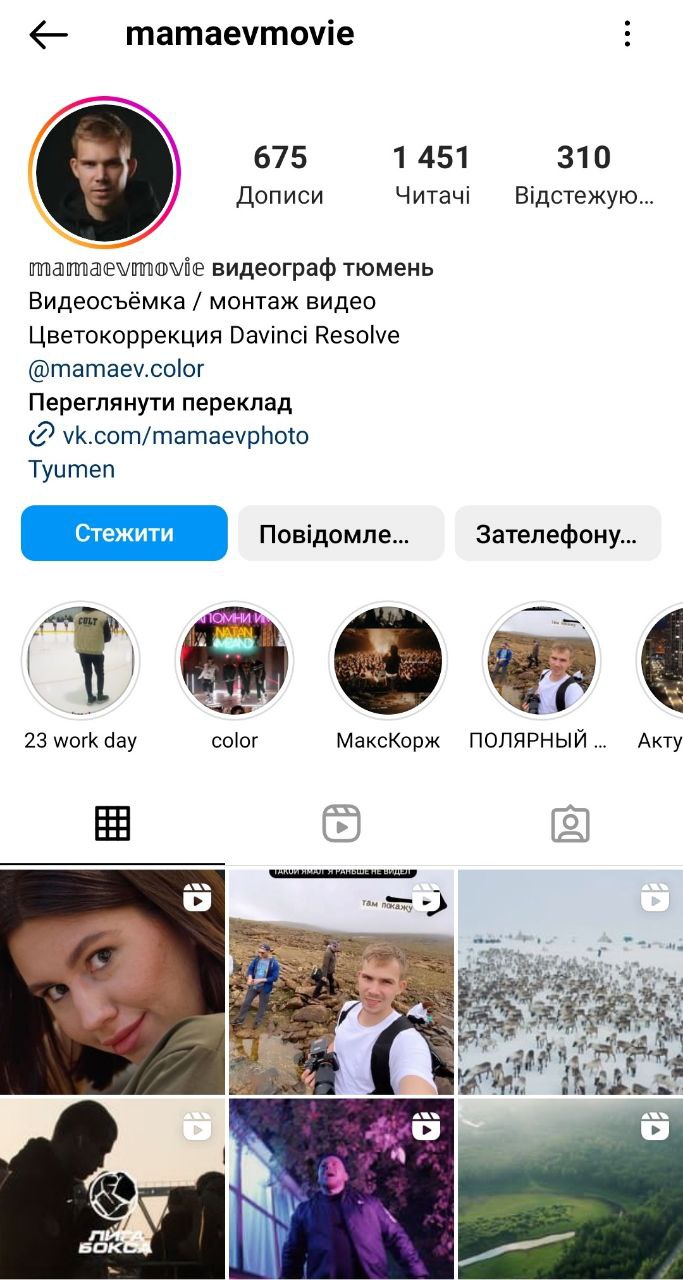Open the Лига Бокса reel

coord(112,1190)
